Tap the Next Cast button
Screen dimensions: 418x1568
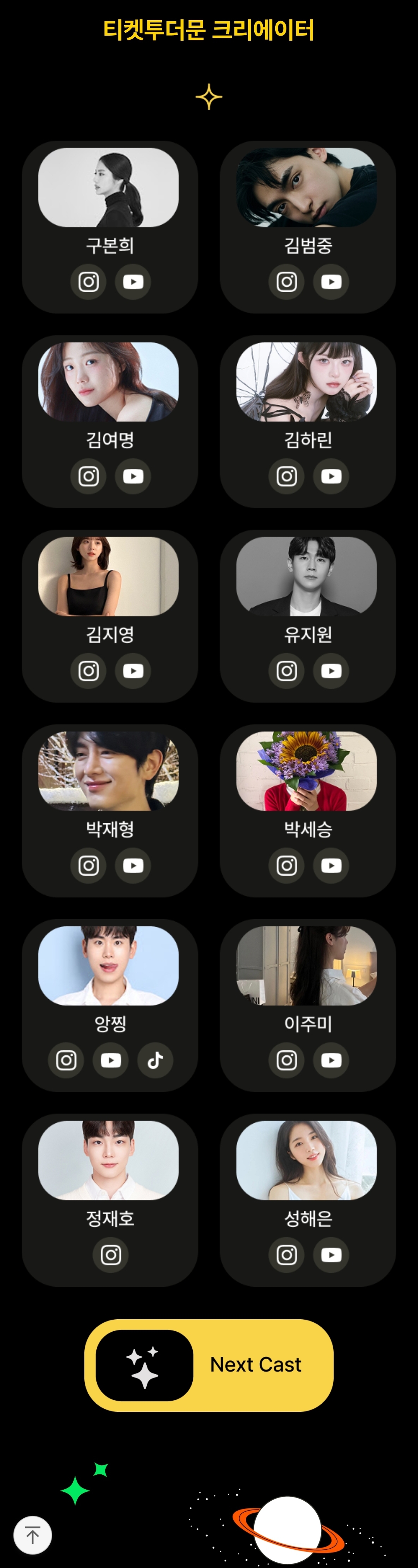pos(209,1365)
